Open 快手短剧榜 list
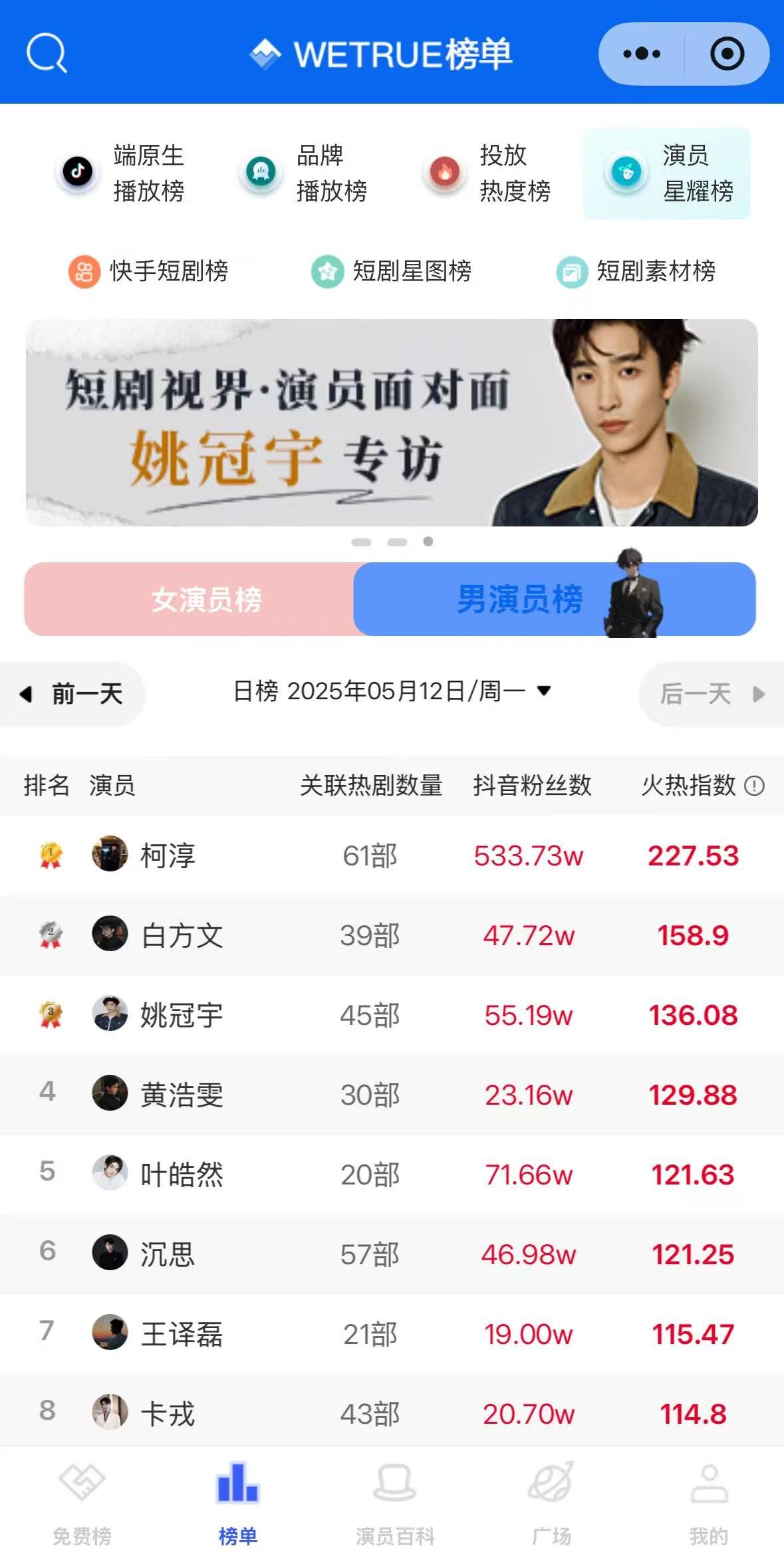The width and height of the screenshot is (784, 1568). pyautogui.click(x=149, y=271)
